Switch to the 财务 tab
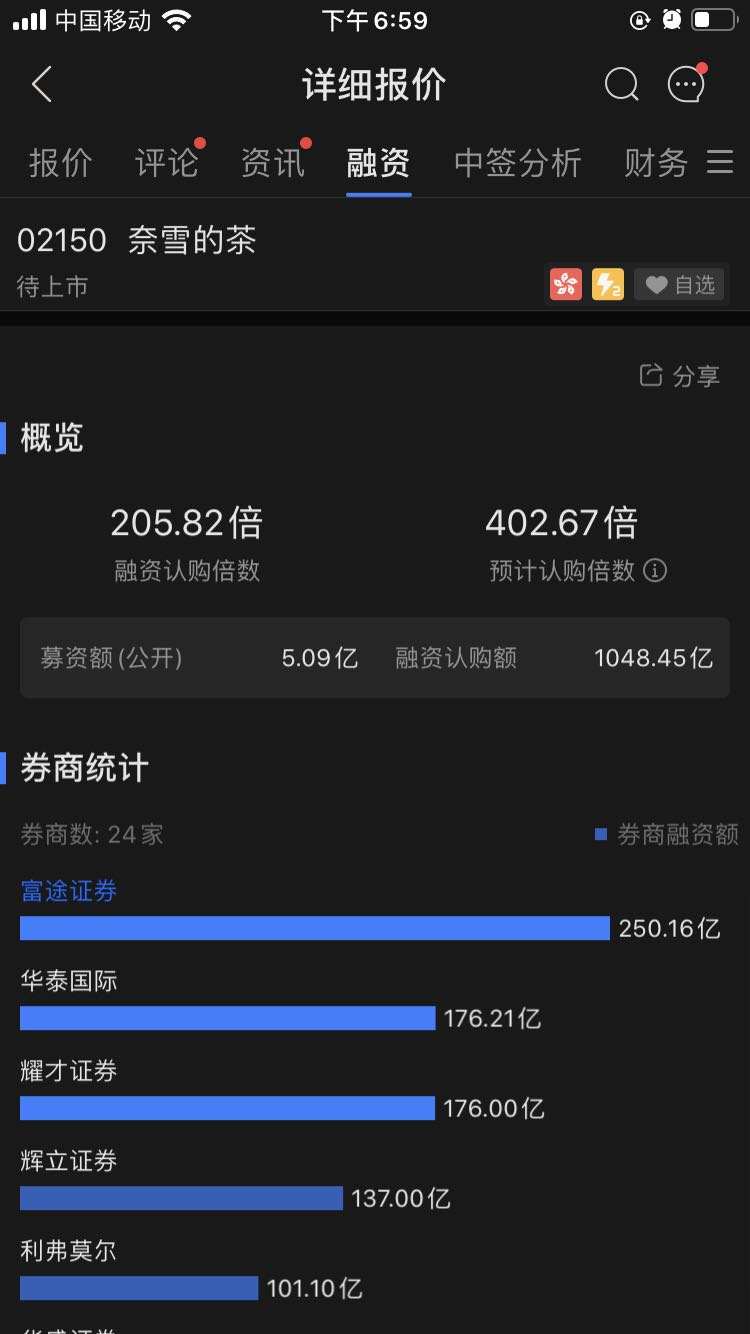This screenshot has height=1334, width=750. coord(656,162)
